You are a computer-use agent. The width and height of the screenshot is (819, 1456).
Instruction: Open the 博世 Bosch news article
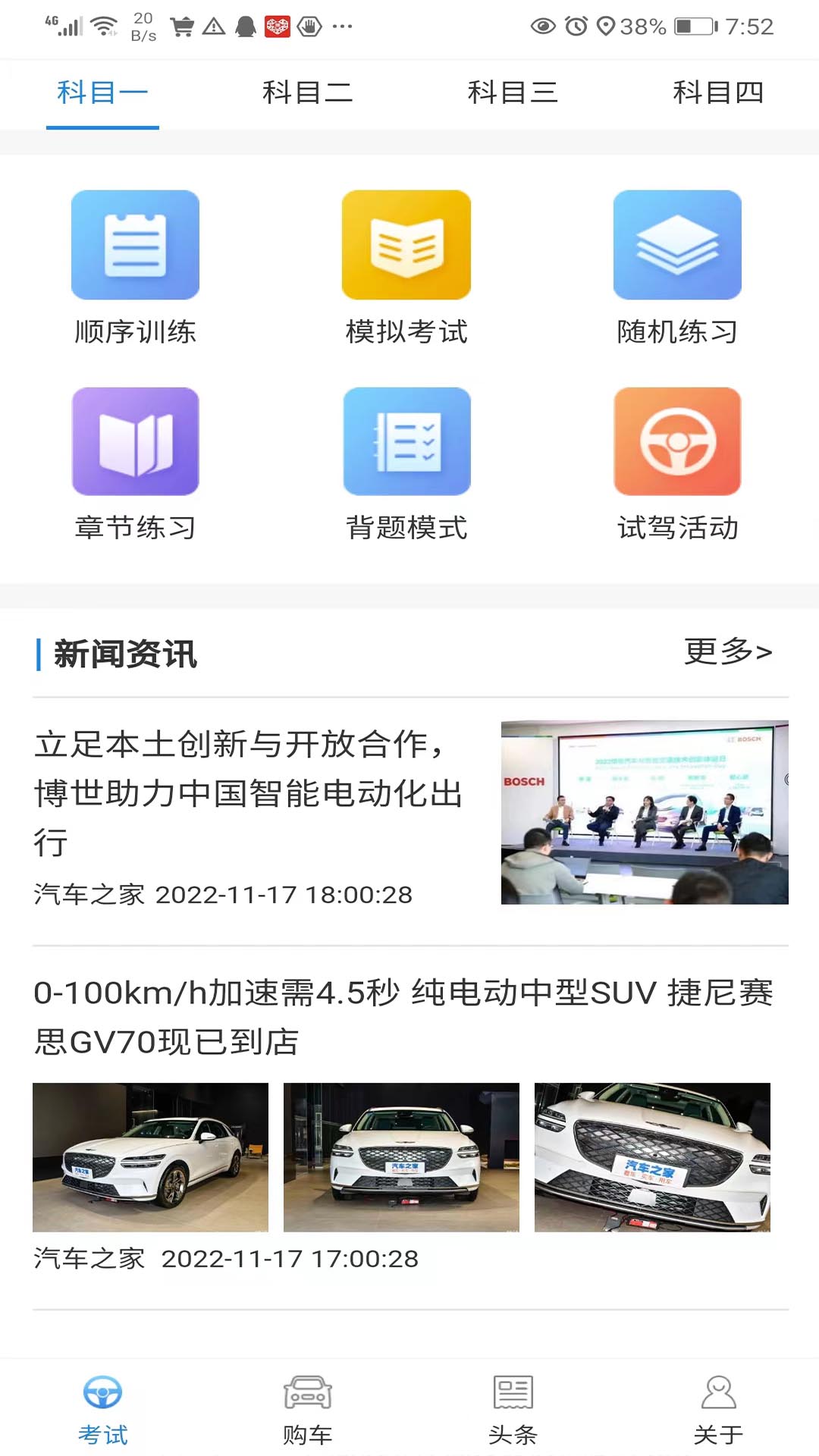click(x=250, y=792)
